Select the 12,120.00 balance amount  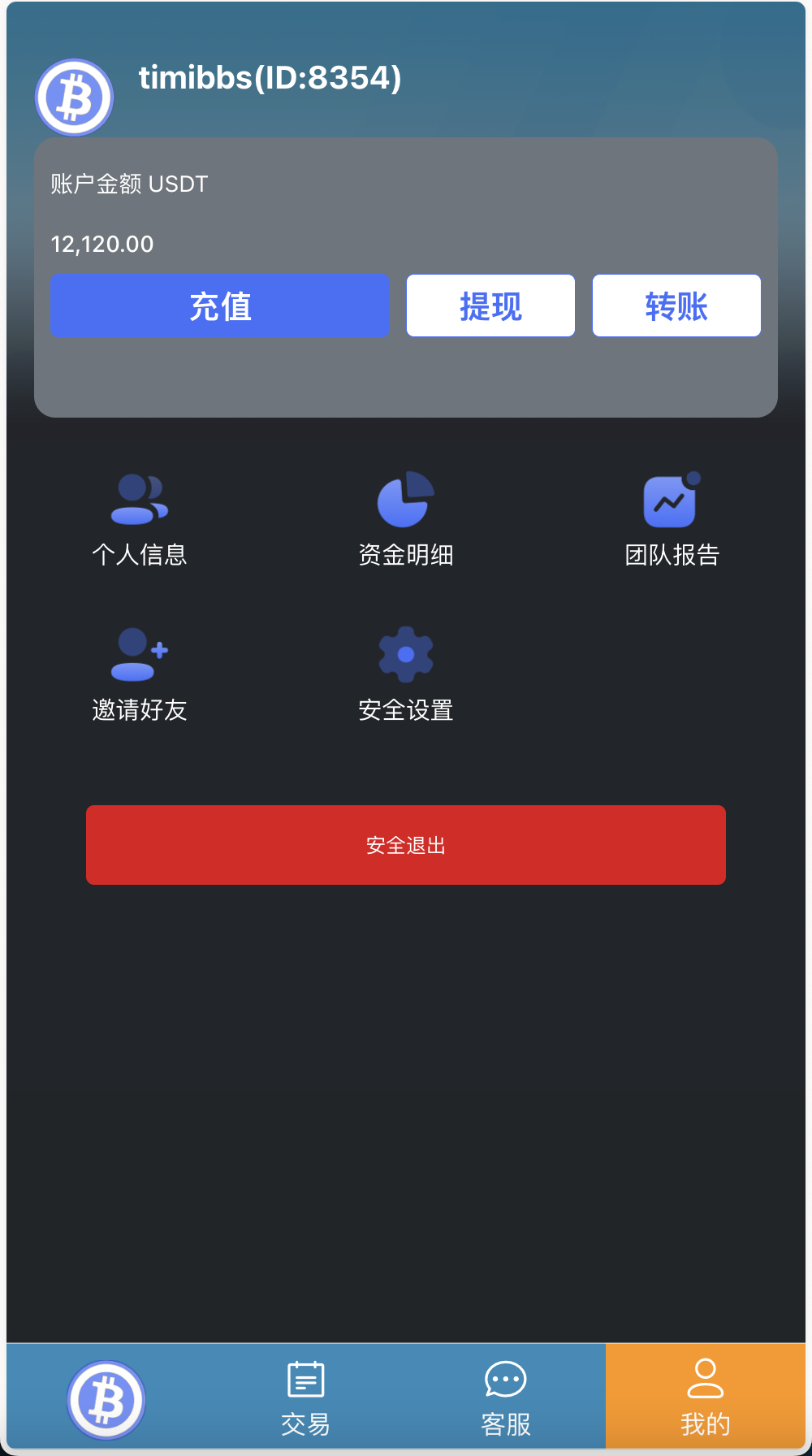(102, 244)
